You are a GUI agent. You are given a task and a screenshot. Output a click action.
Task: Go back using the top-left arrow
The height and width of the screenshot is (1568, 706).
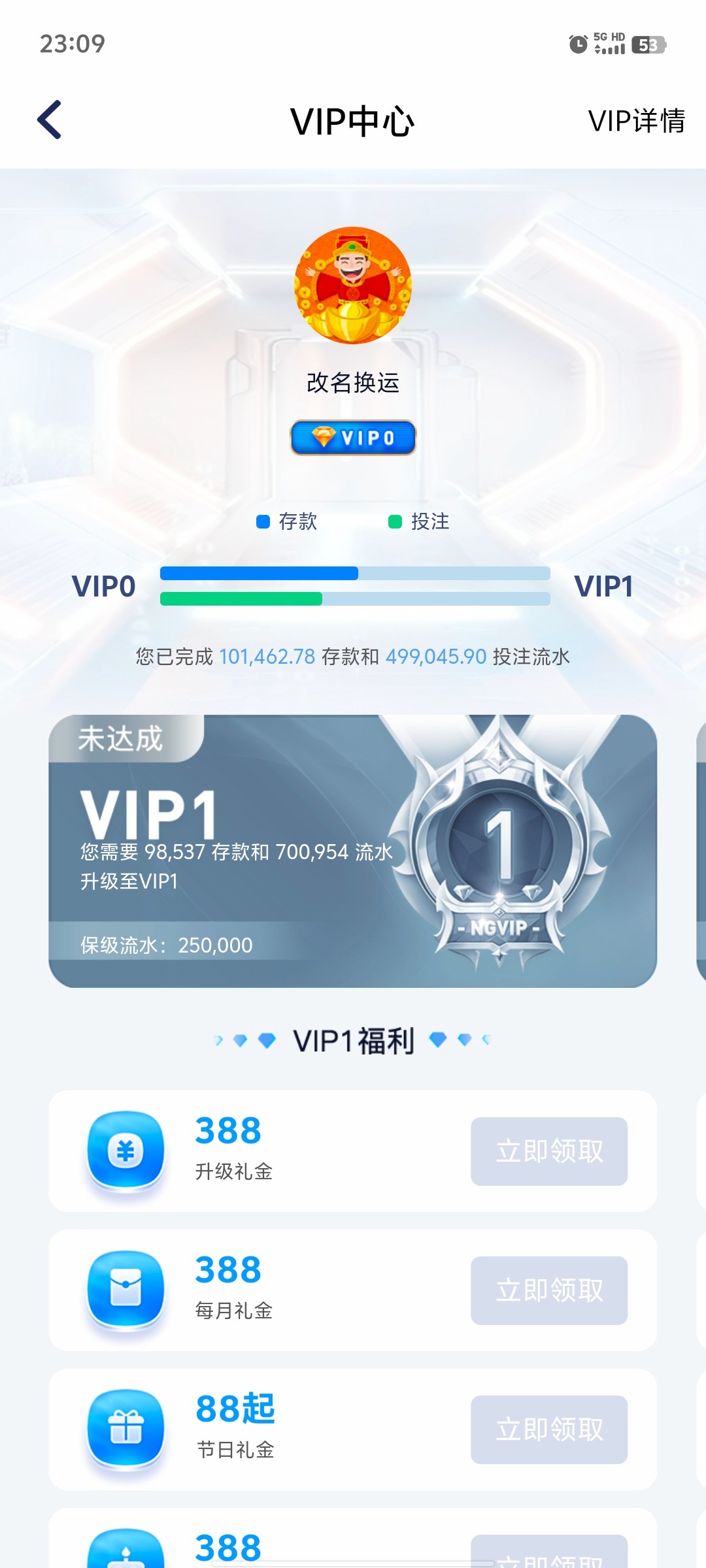point(50,120)
